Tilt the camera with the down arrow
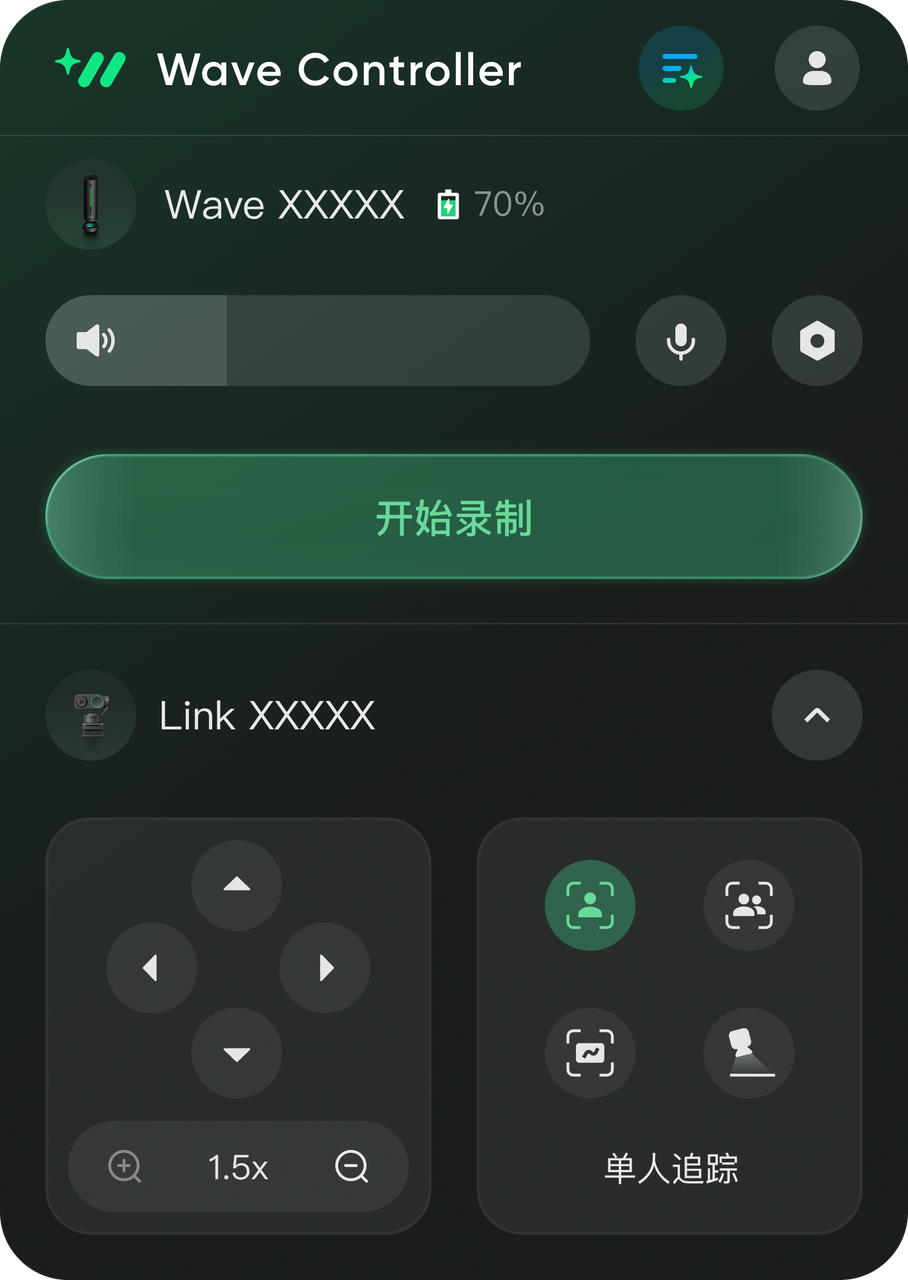908x1280 pixels. coord(237,1053)
